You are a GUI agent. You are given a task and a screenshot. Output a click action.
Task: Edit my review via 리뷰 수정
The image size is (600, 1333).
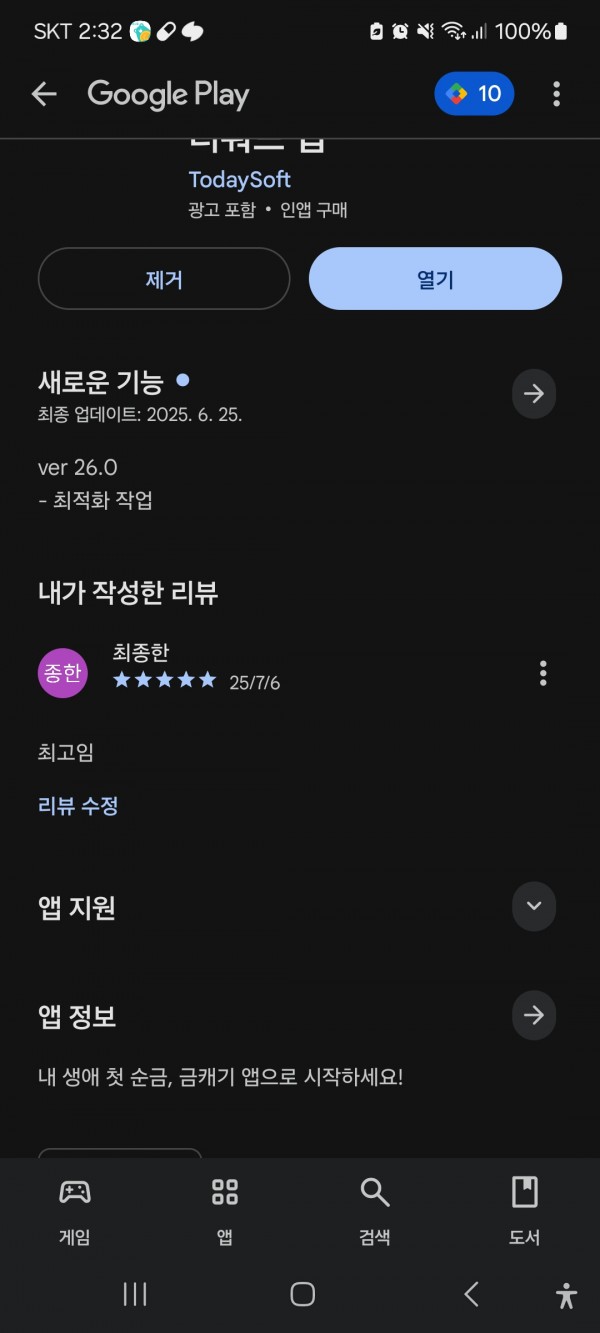click(x=78, y=806)
